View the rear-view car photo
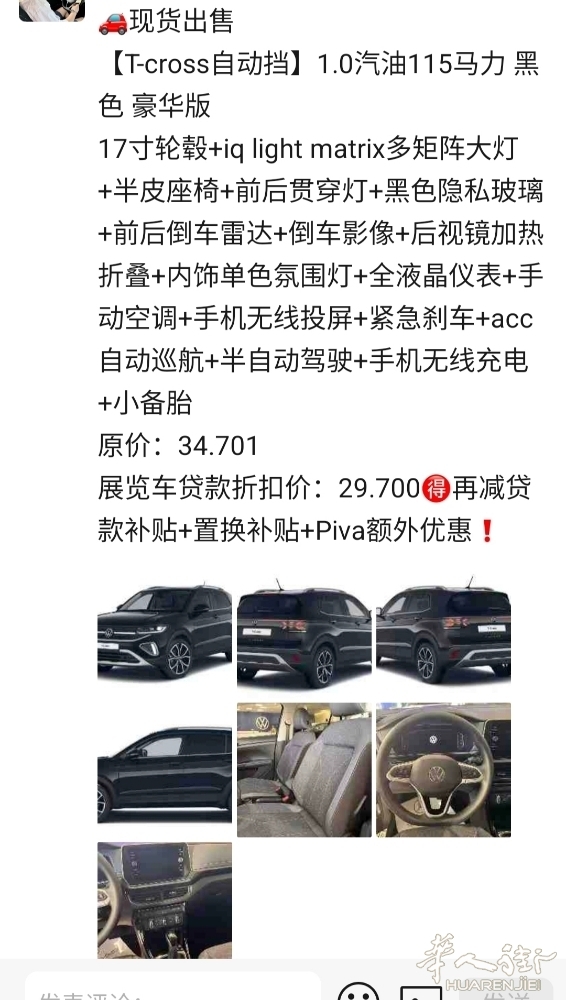Viewport: 566px width, 1000px height. [304, 631]
